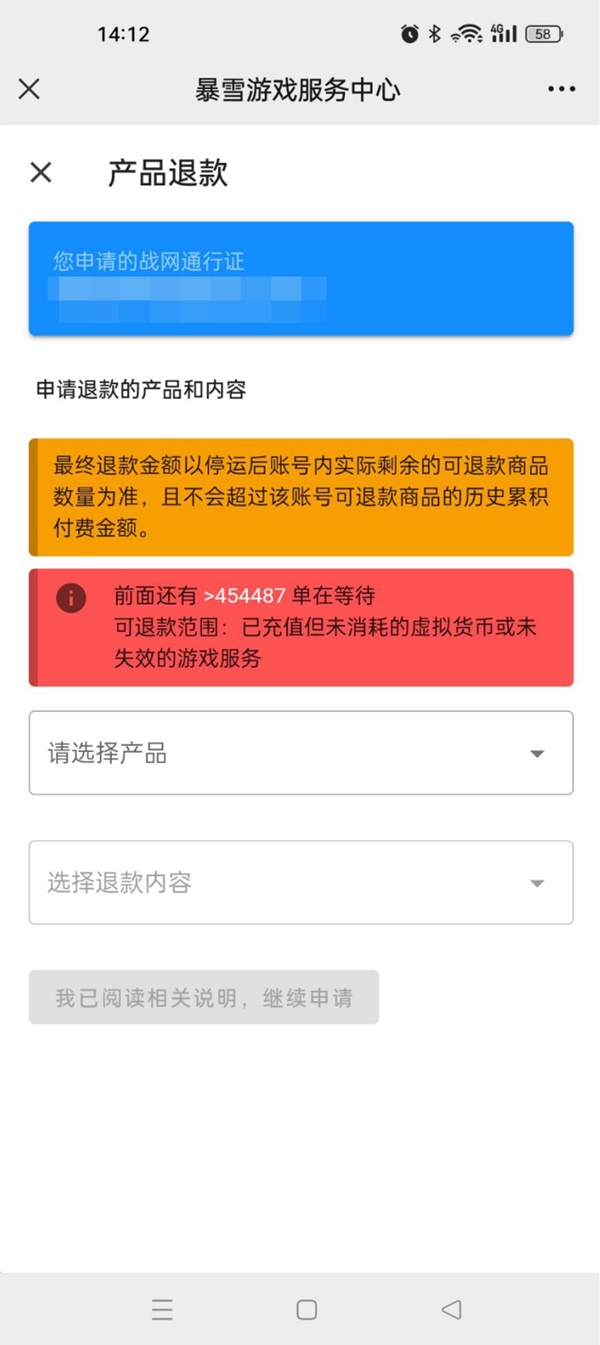Show recent apps from navigation bar

tap(162, 1309)
